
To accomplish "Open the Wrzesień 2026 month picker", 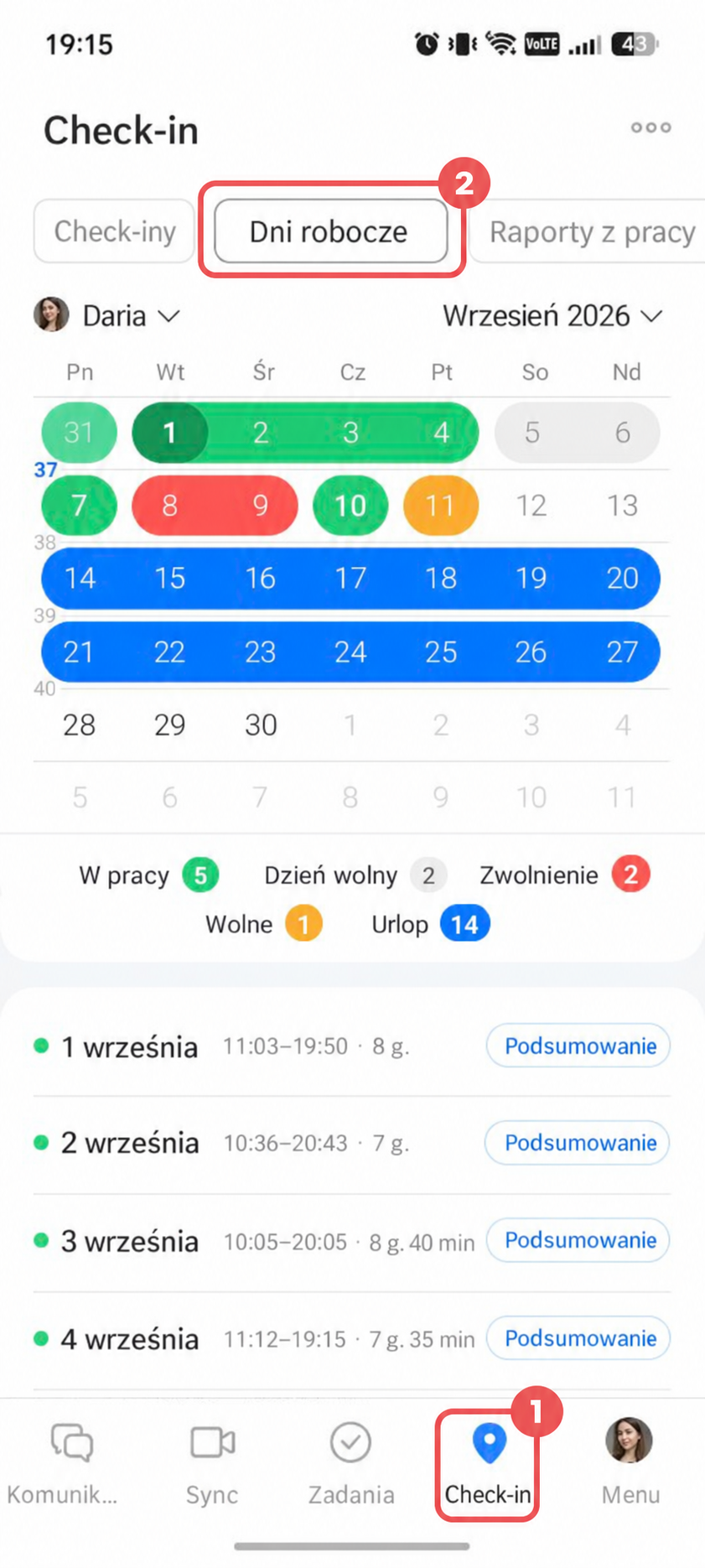I will [x=553, y=316].
